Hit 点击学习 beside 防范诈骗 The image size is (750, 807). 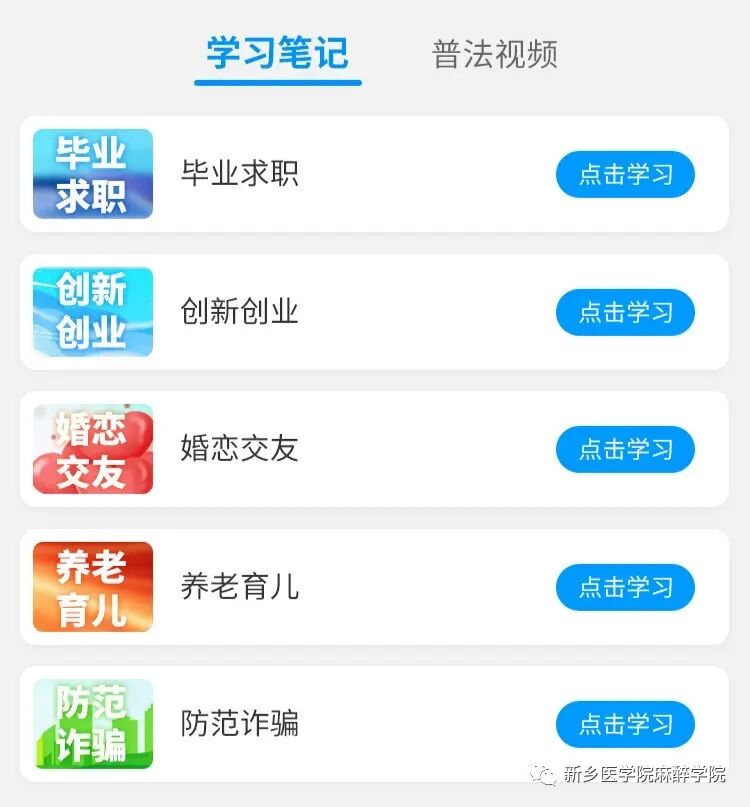click(x=625, y=724)
